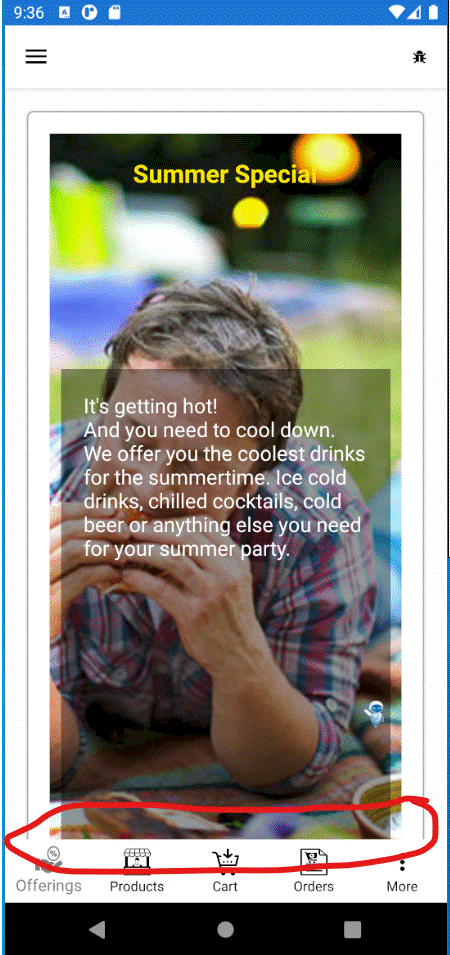Open the More tab

coord(402,870)
